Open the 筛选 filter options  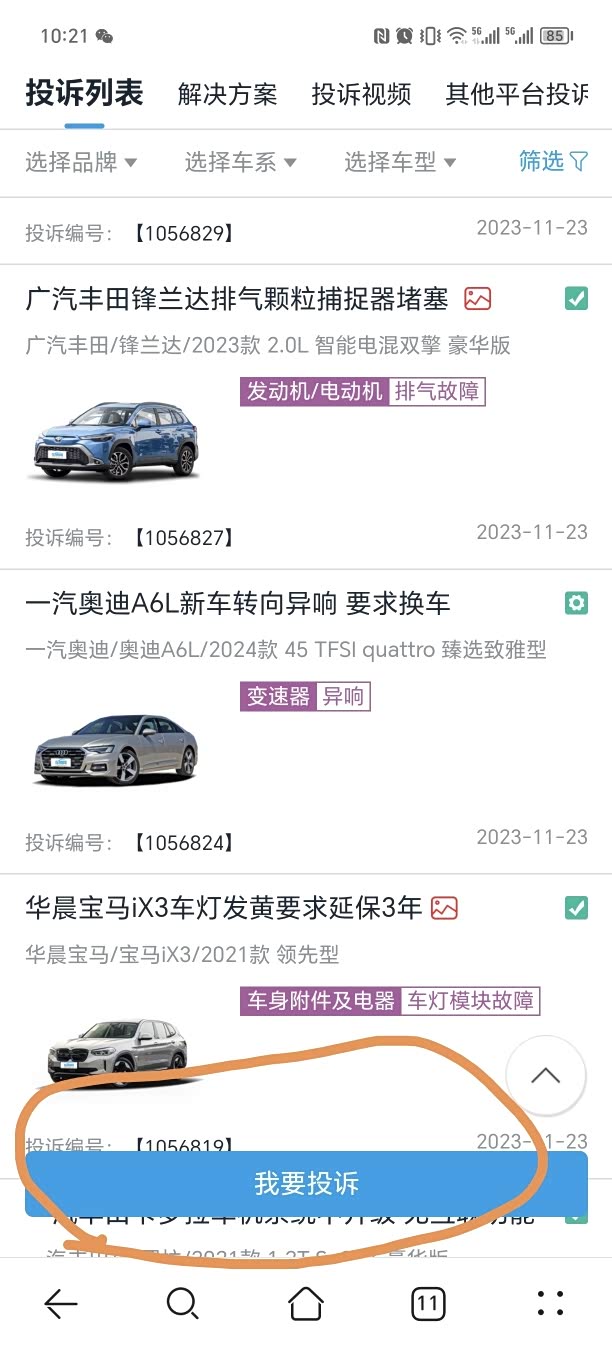point(553,161)
